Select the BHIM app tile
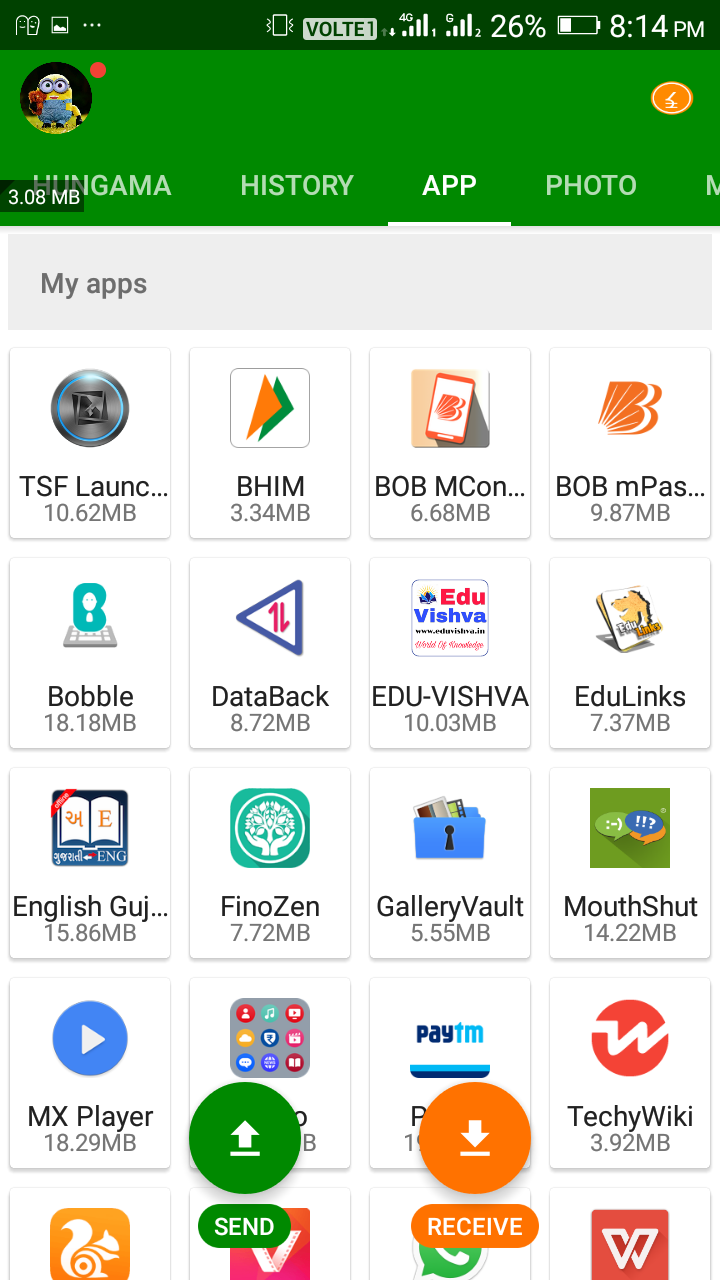 point(270,443)
